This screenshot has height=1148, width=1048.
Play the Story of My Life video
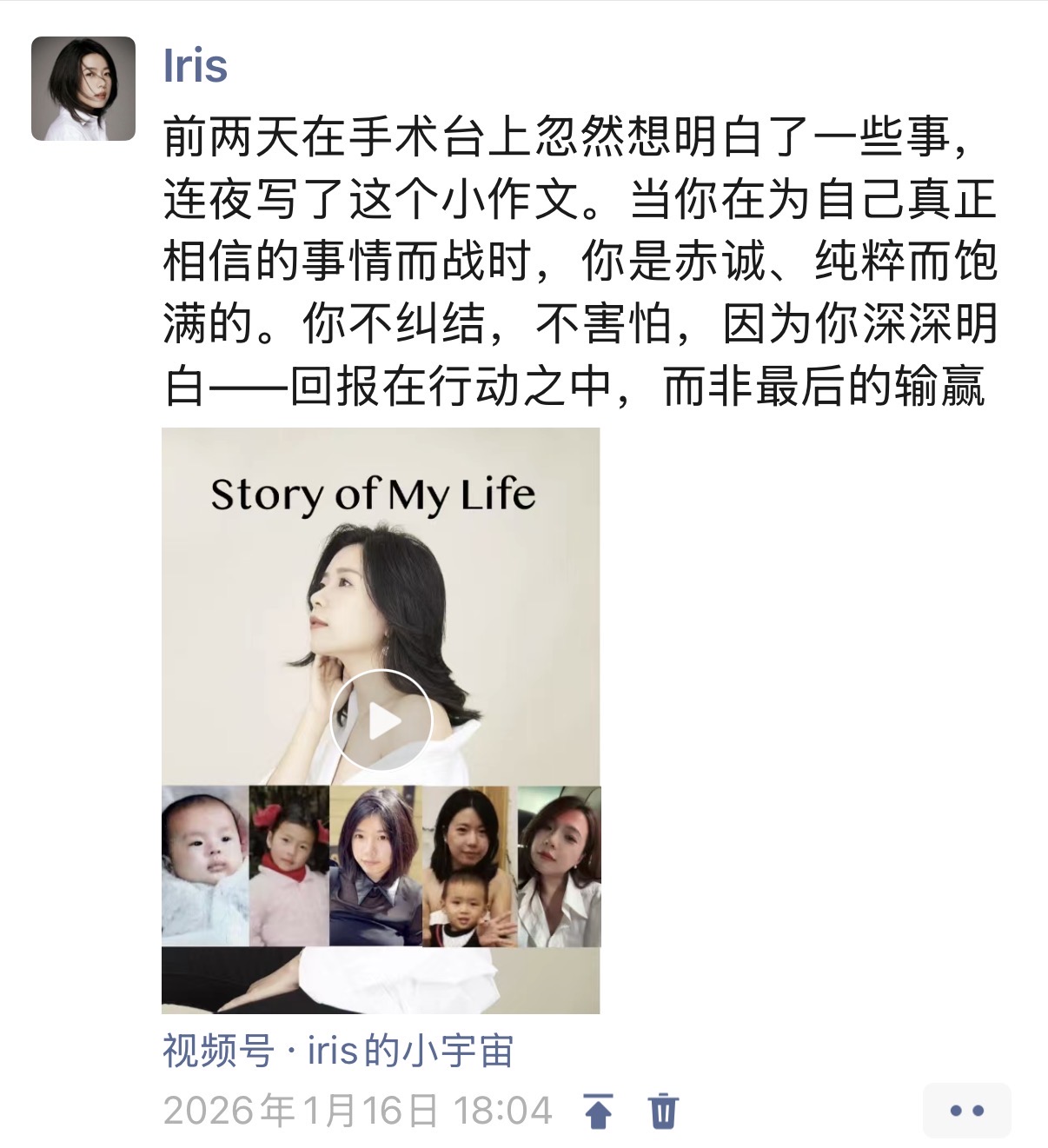click(381, 720)
